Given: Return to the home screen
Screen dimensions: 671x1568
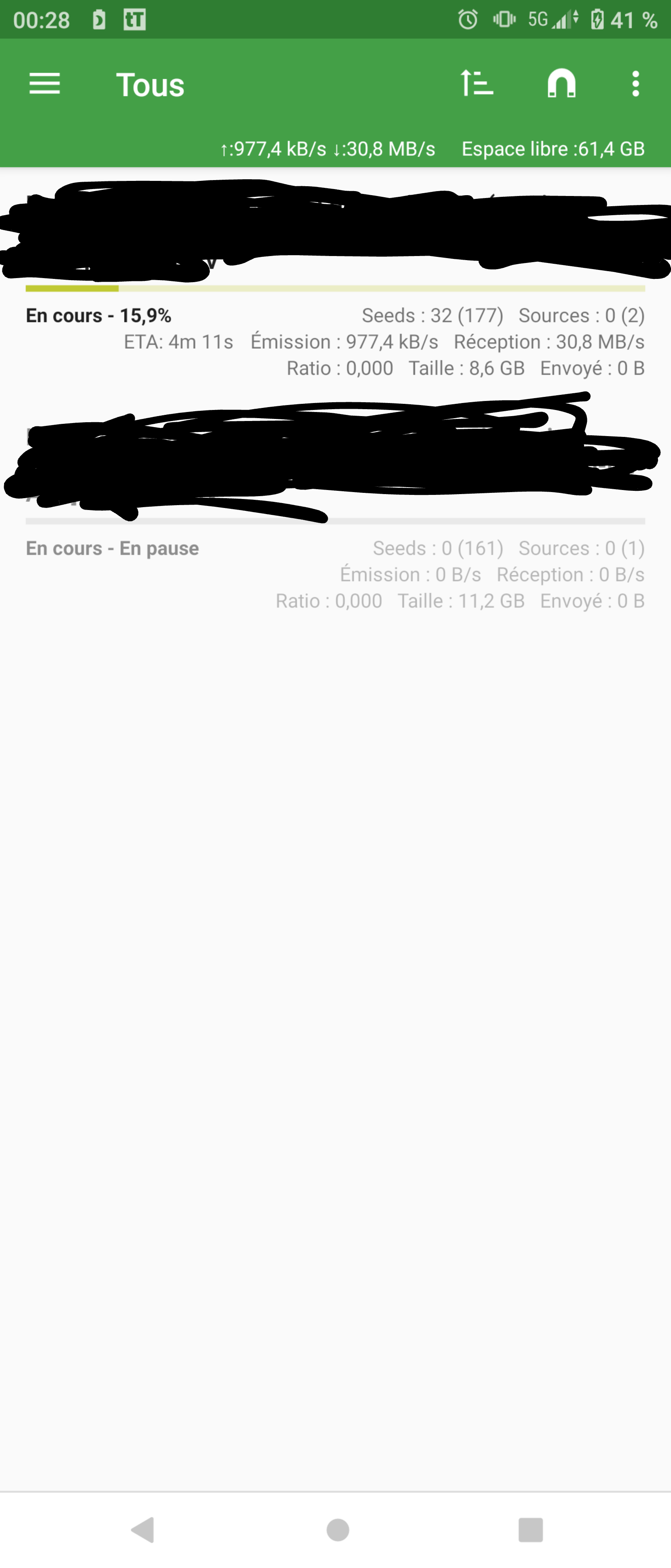Looking at the screenshot, I should 338,1529.
